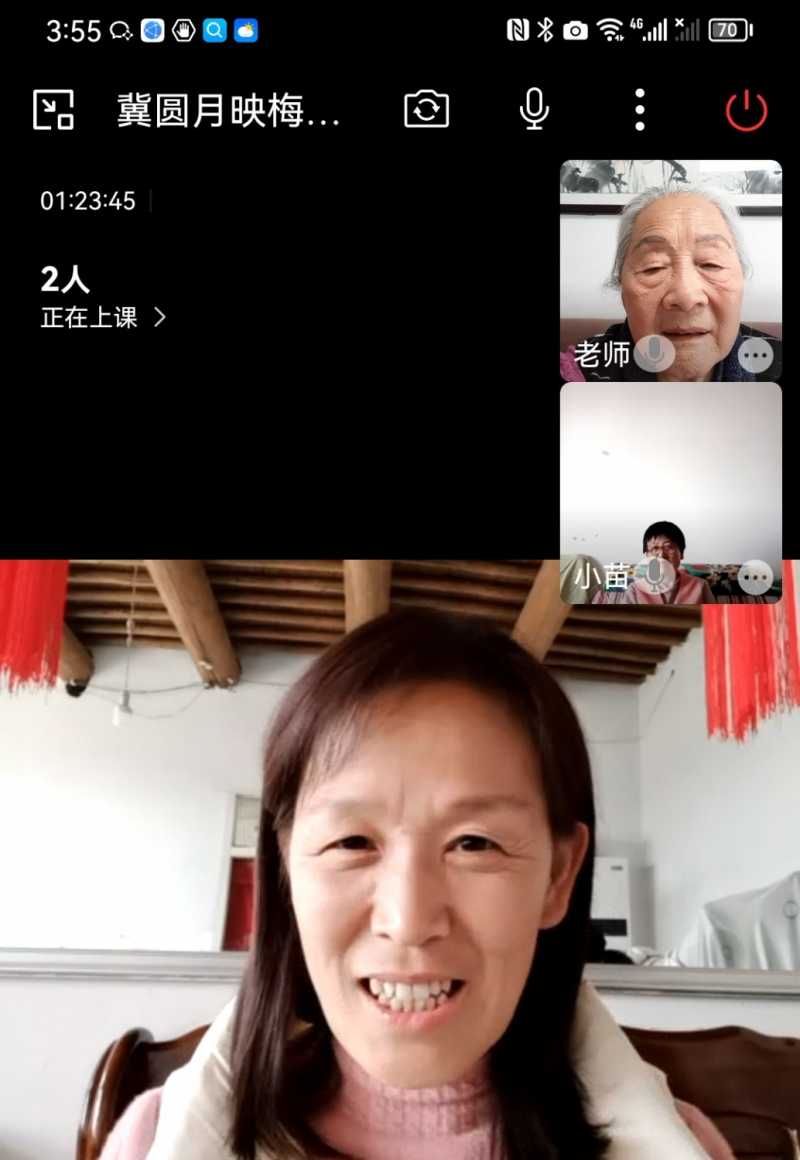Switch between front and rear camera
Image resolution: width=800 pixels, height=1160 pixels.
427,109
